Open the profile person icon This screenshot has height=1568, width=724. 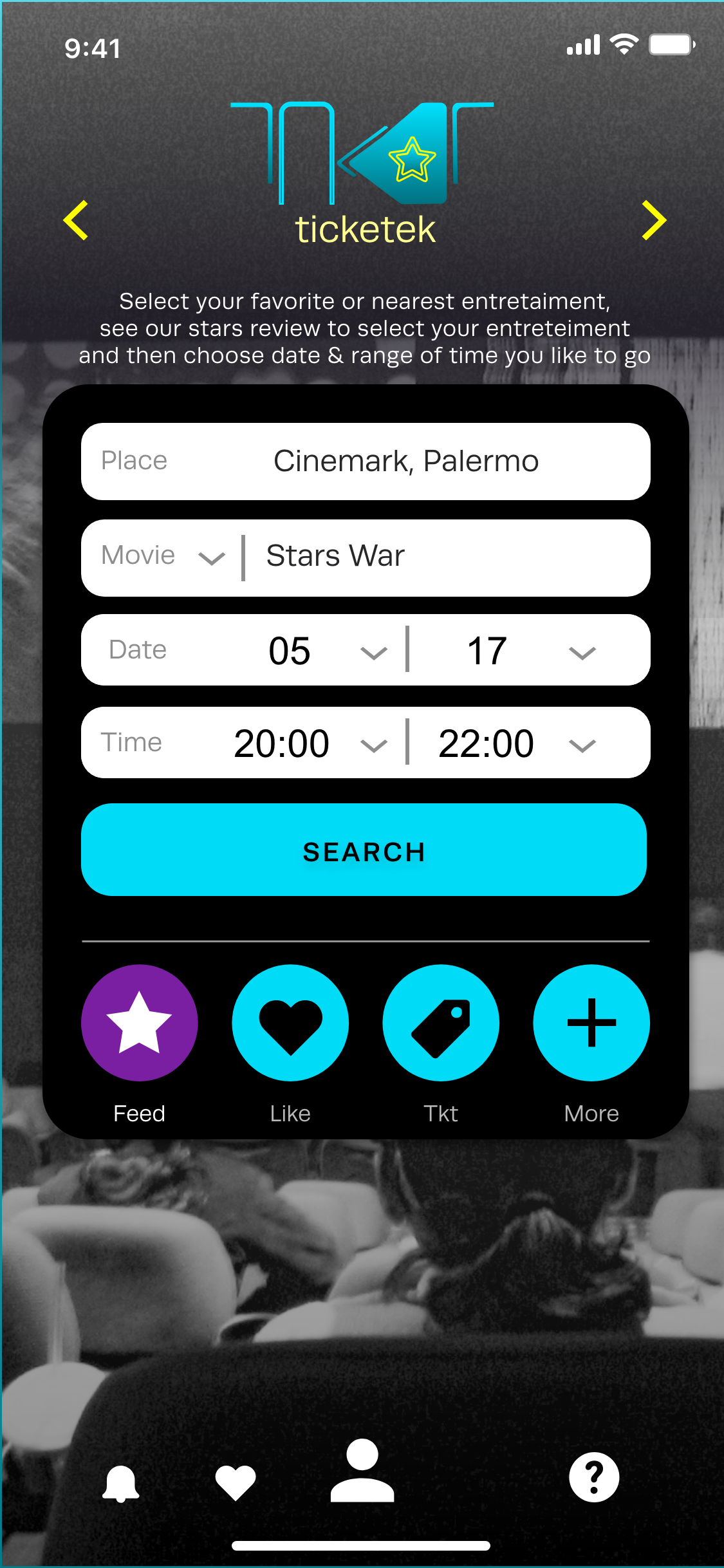362,1471
